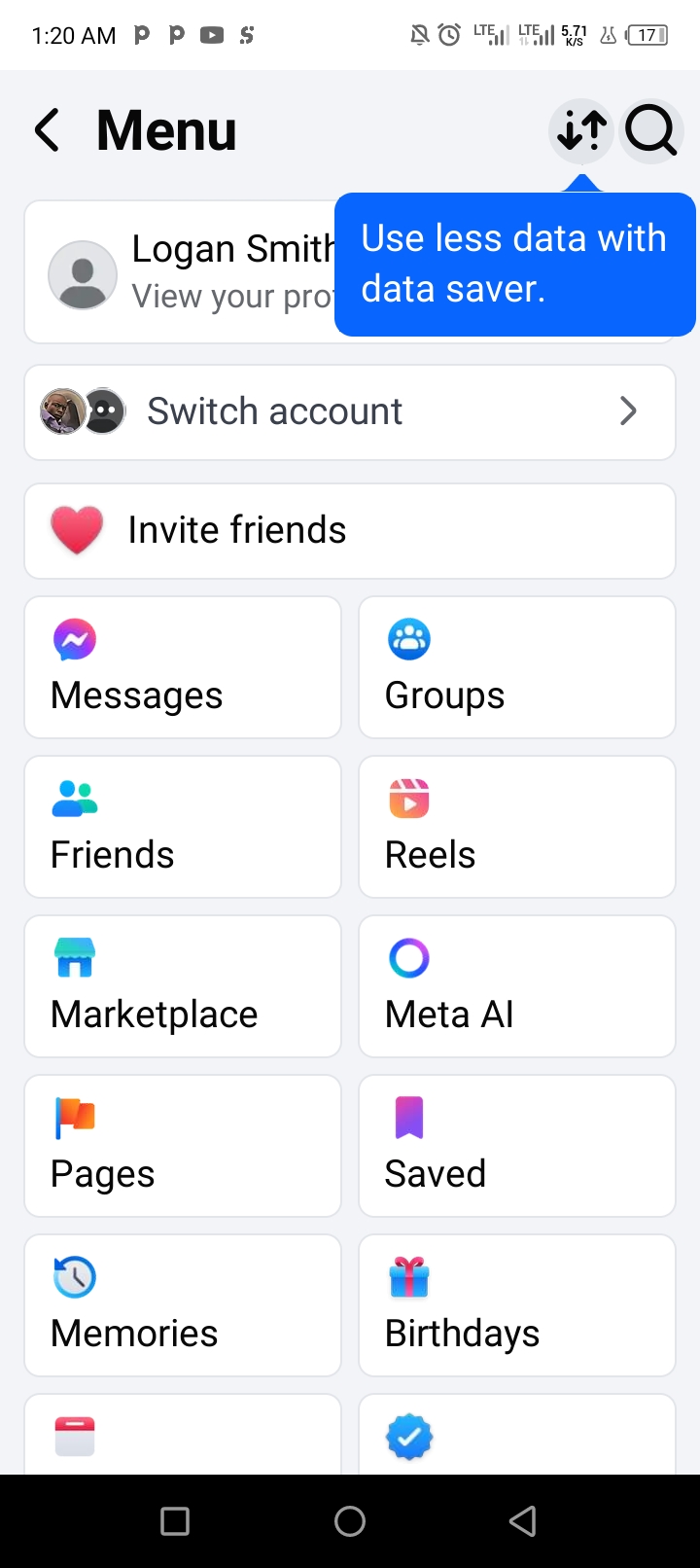Check Birthdays
This screenshot has height=1568, width=700.
517,1305
